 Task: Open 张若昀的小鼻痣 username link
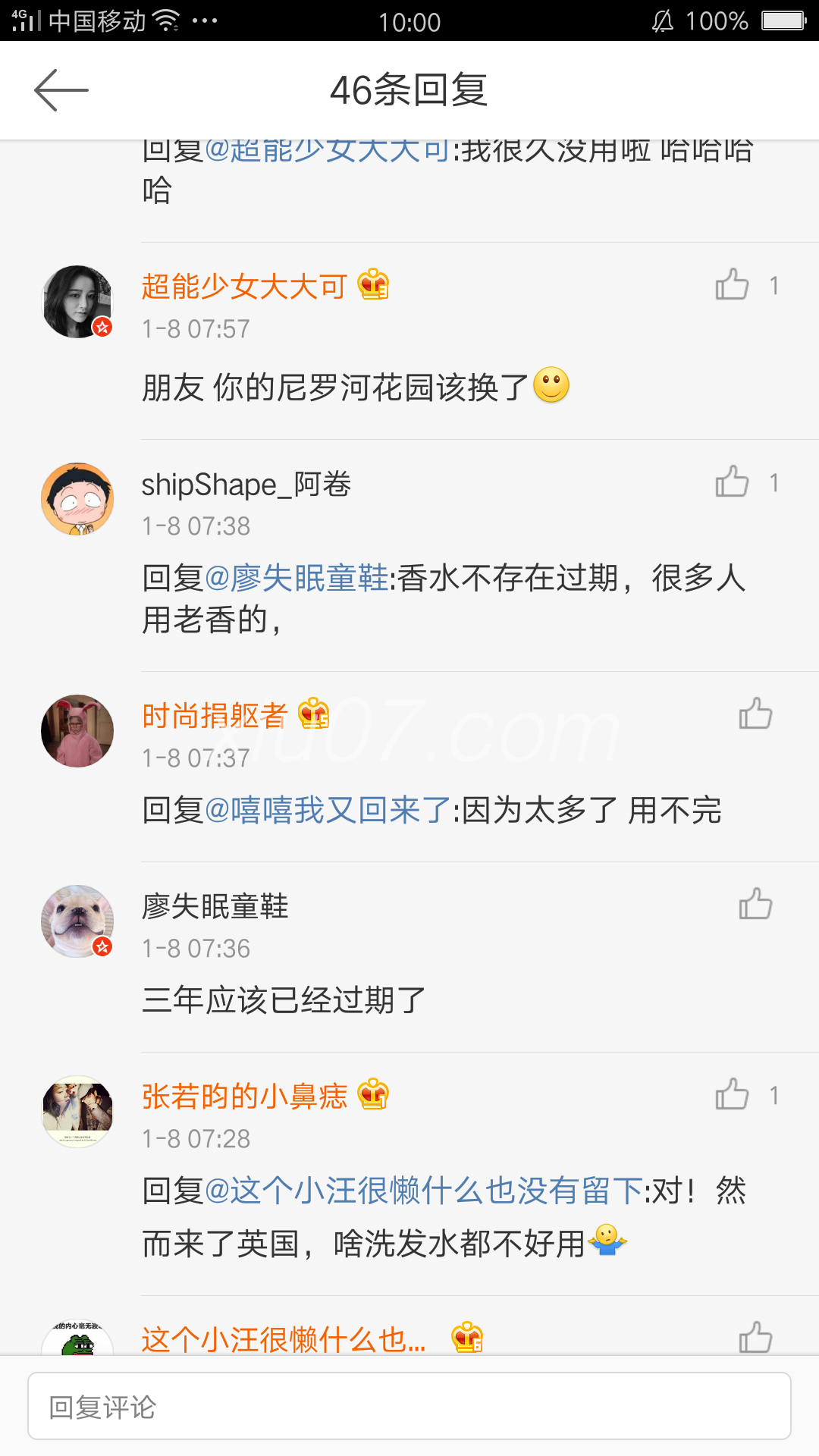(244, 1097)
